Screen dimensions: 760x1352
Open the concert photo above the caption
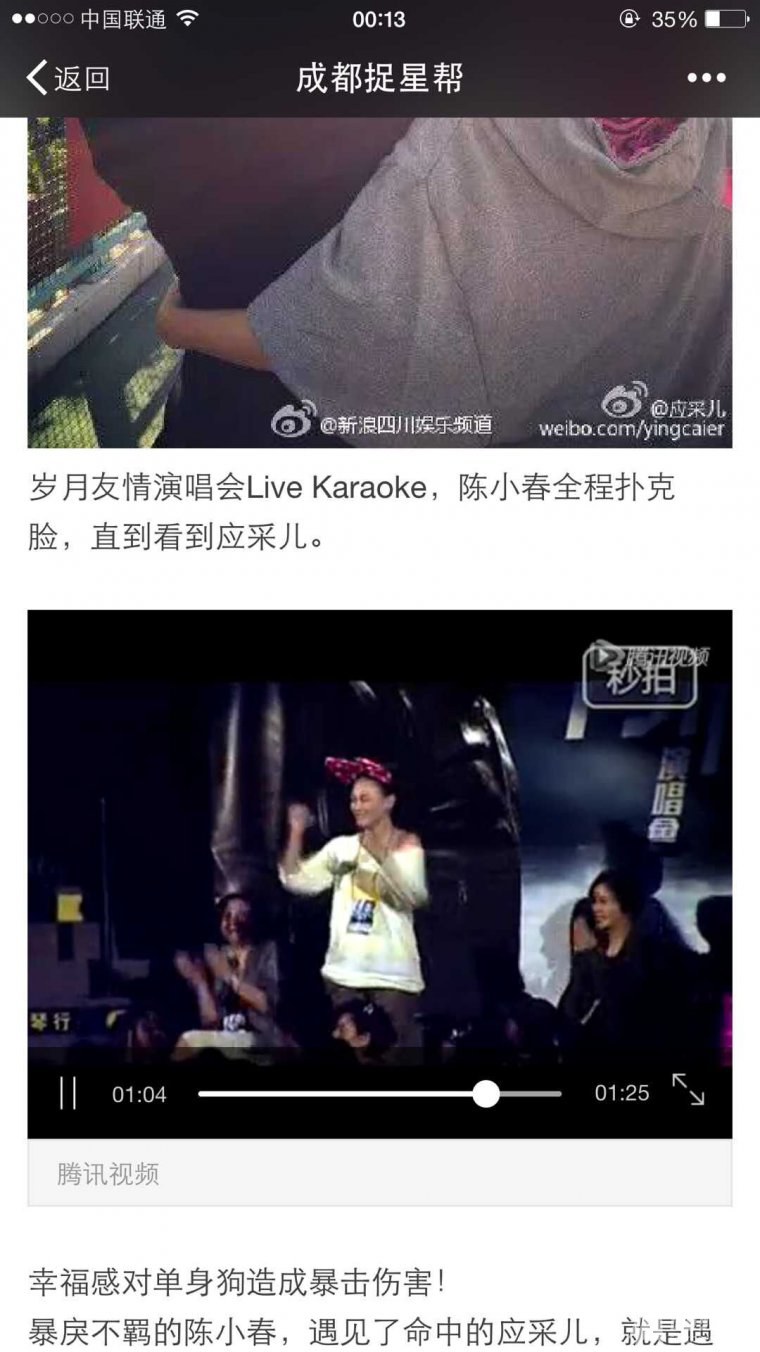click(x=380, y=282)
